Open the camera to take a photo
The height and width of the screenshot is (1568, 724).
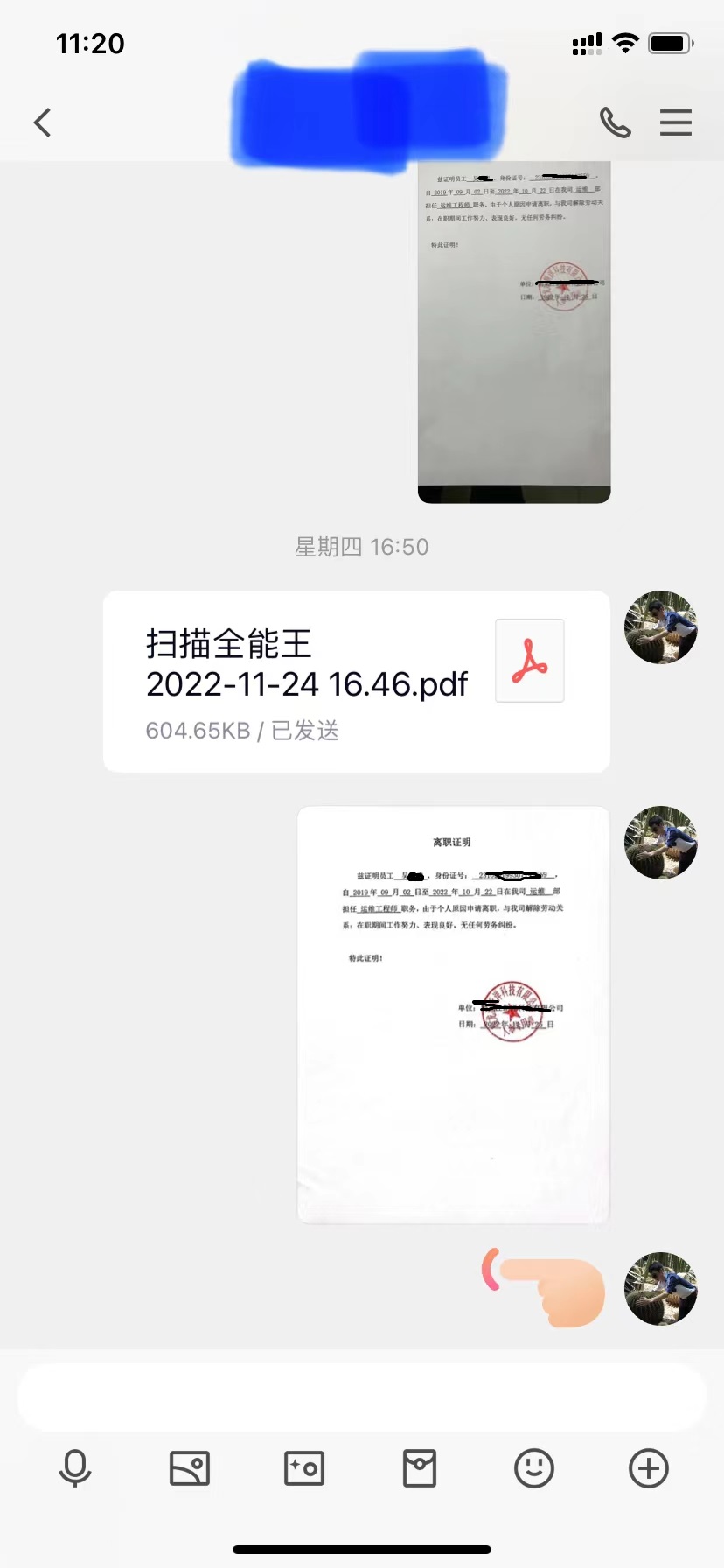click(x=303, y=1469)
